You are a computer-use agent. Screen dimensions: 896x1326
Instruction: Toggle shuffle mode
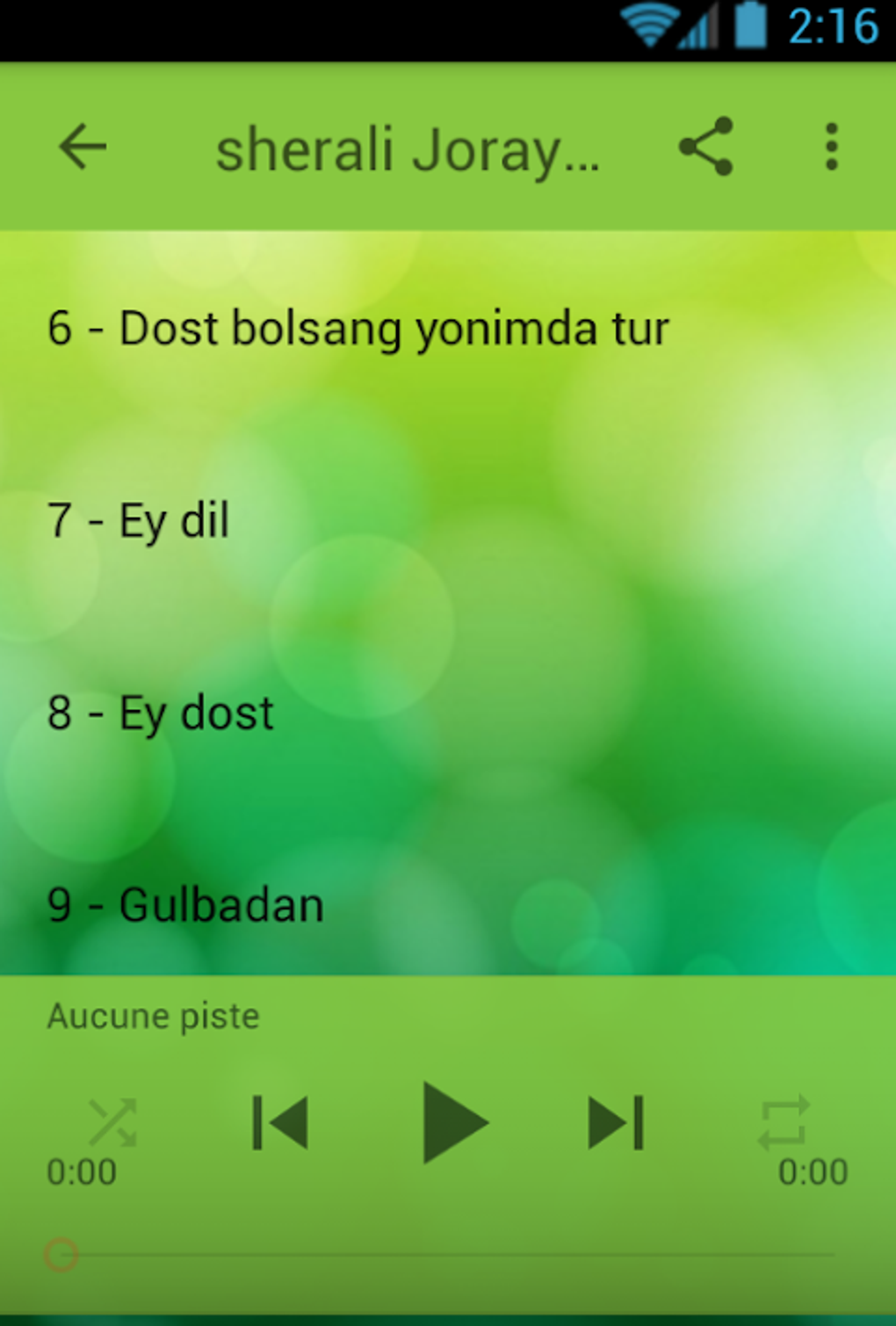coord(112,1122)
